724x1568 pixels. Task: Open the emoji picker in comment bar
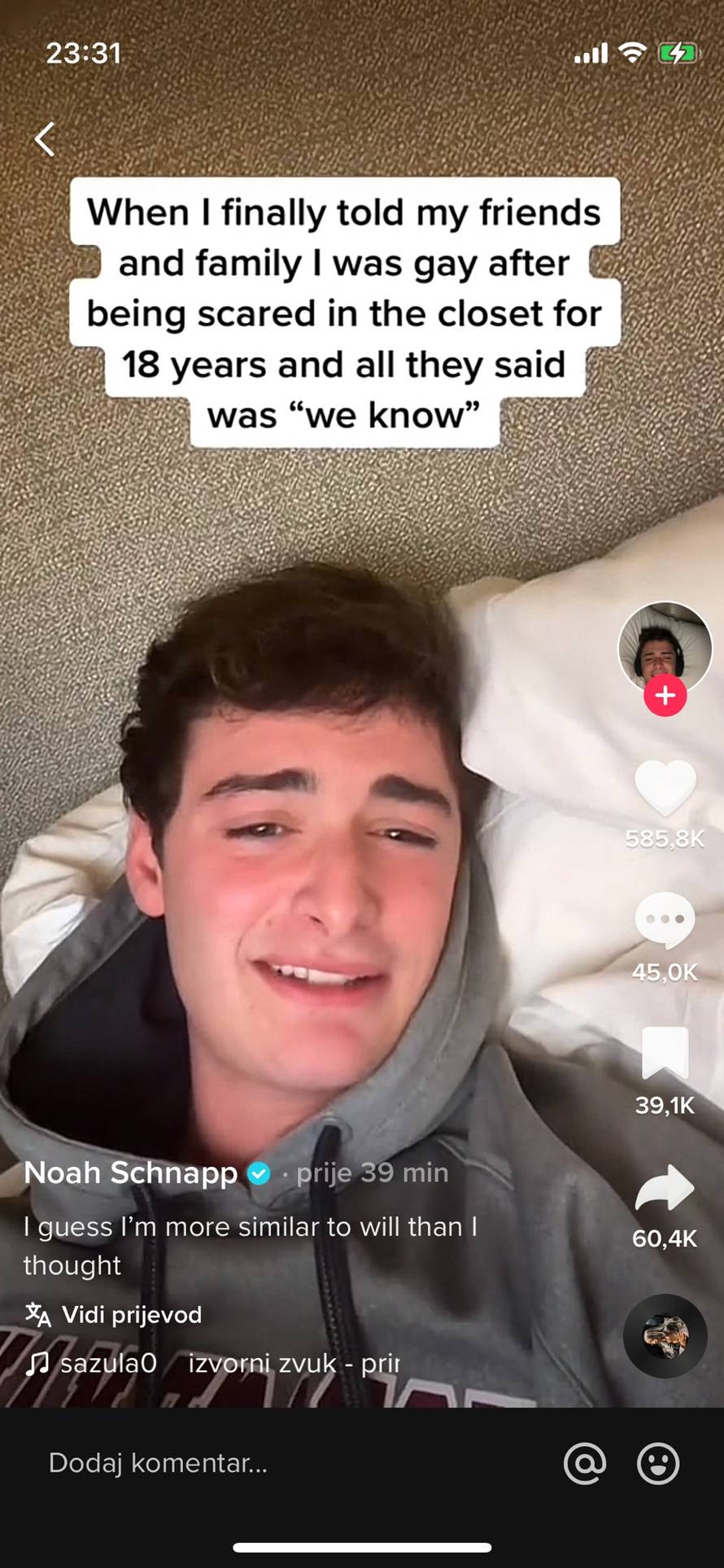pos(657,1463)
